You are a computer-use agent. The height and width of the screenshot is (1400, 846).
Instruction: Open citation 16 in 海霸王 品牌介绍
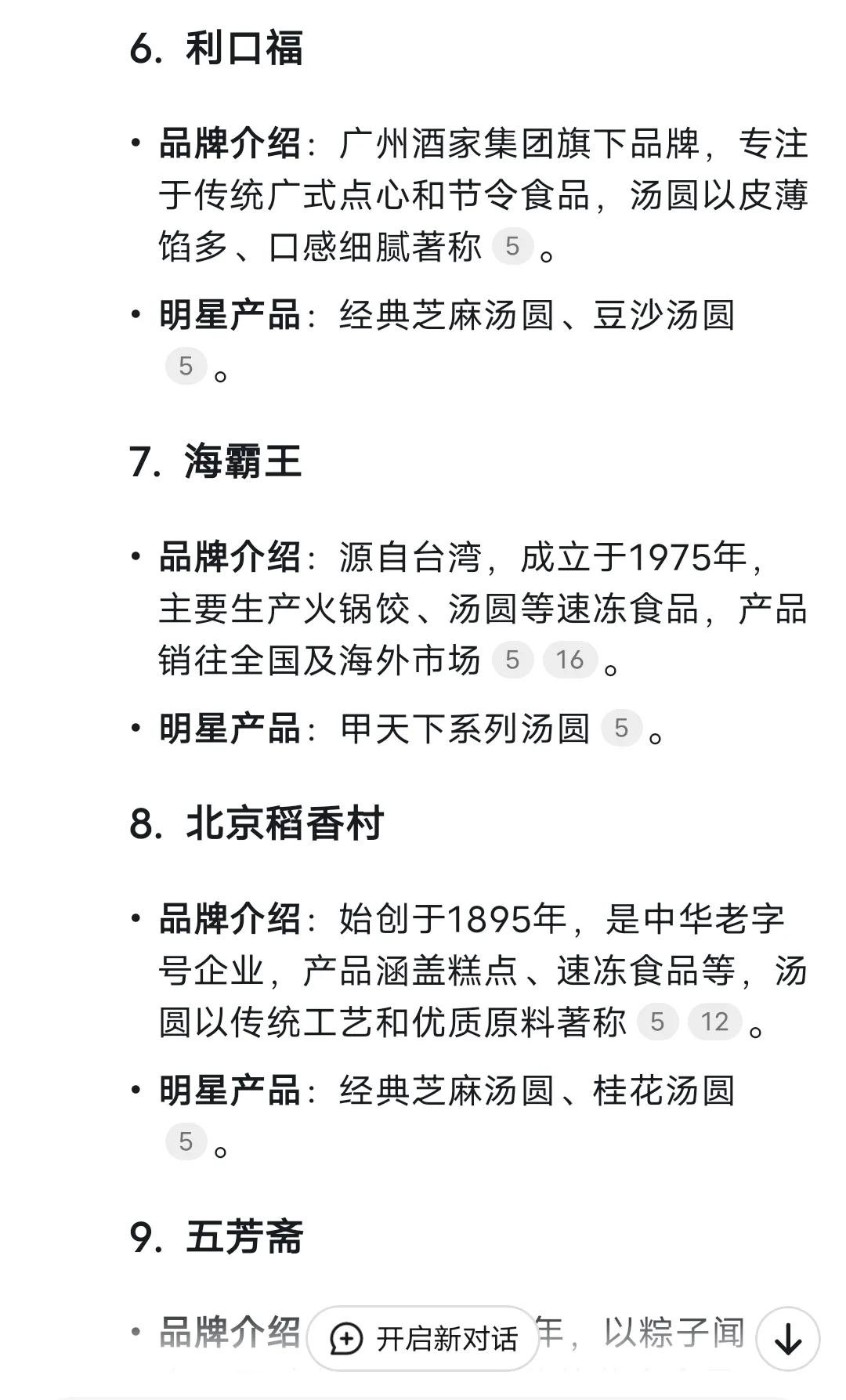pos(569,660)
